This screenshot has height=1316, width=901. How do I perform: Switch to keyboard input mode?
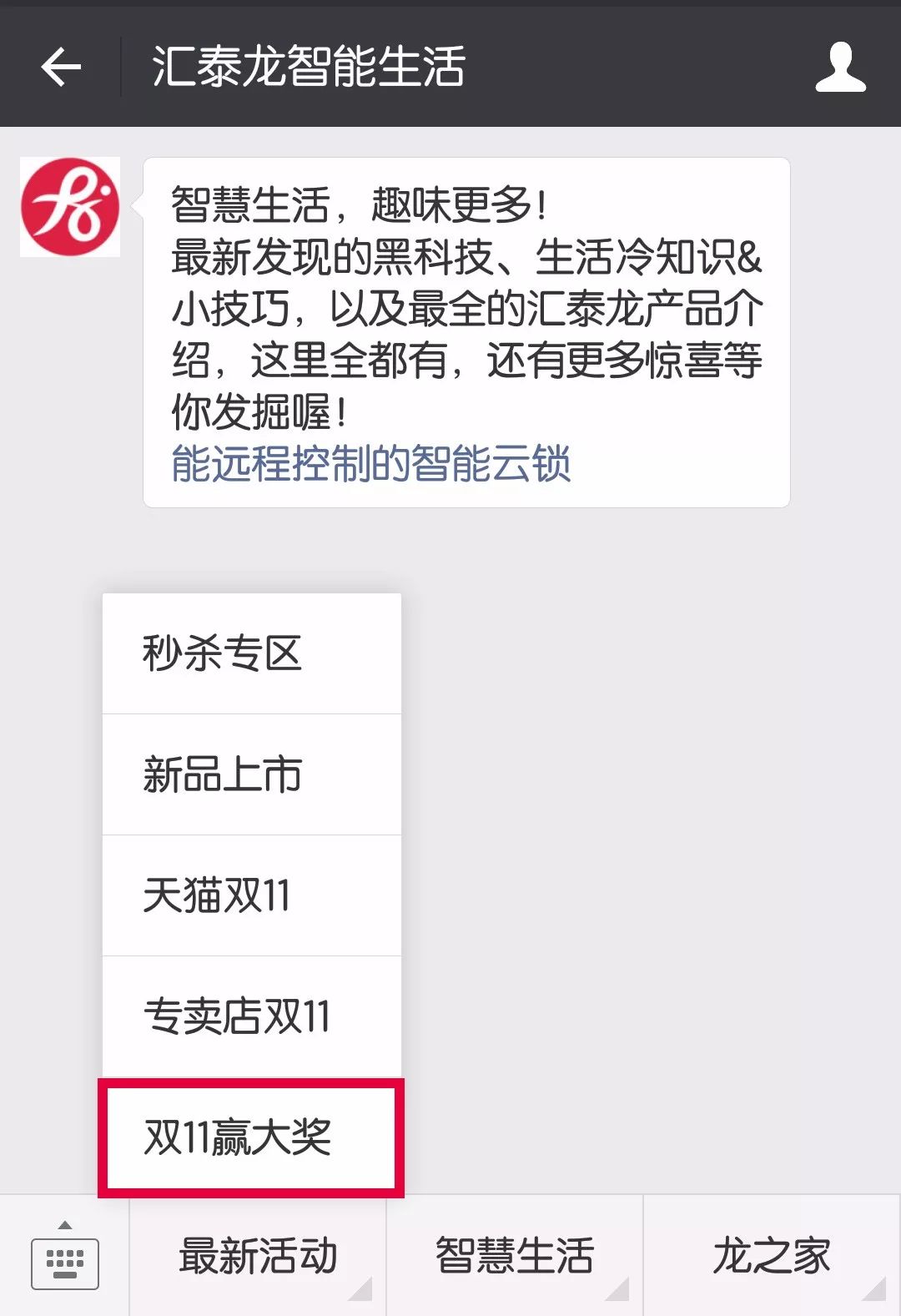click(x=65, y=1258)
